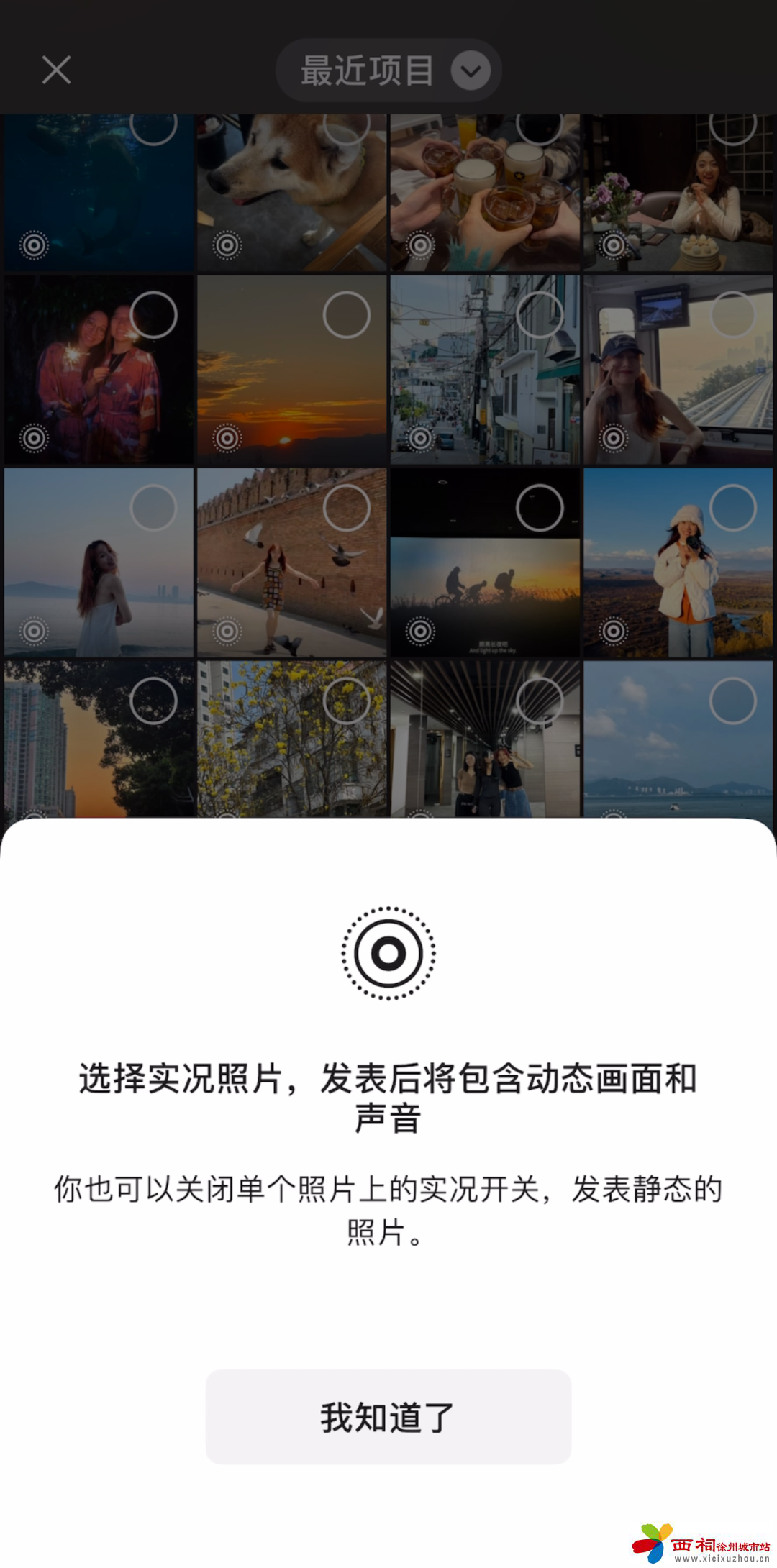Select the brick wall pigeons photo
Viewport: 777px width, 1568px height.
[346, 508]
